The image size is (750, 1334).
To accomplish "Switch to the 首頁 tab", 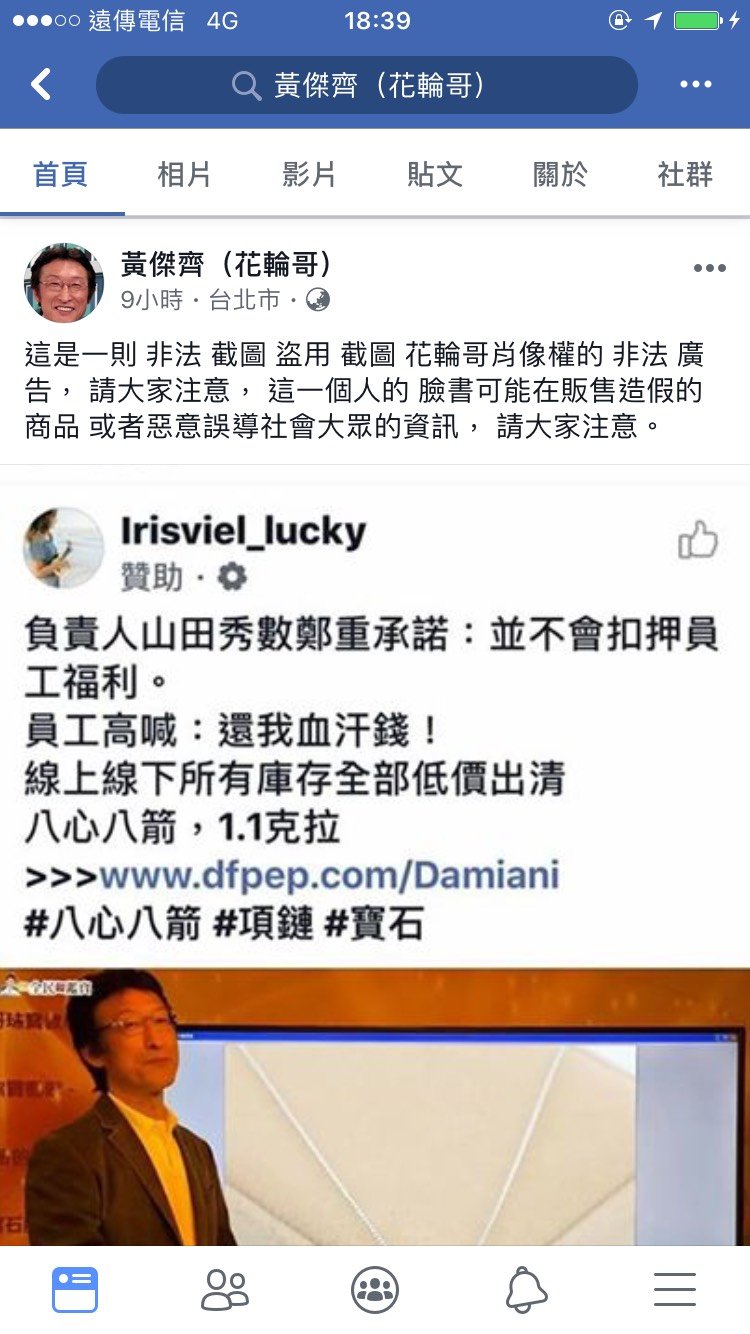I will tap(61, 174).
